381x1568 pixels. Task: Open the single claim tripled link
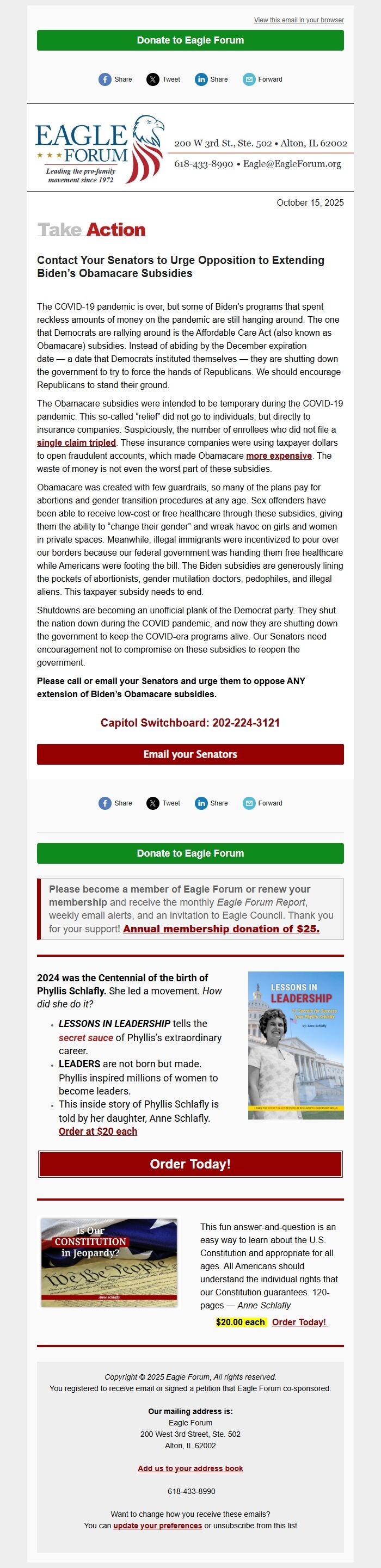coord(76,442)
